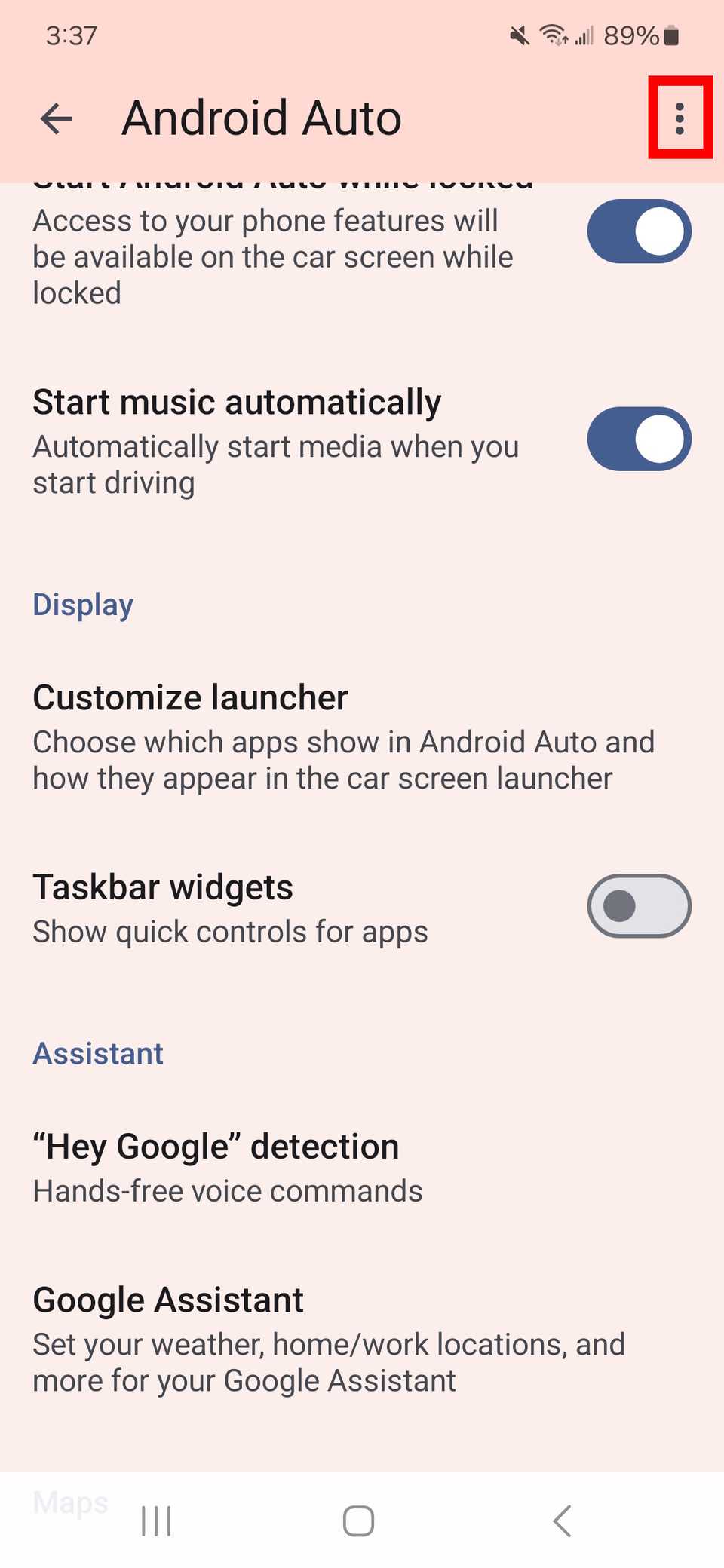The width and height of the screenshot is (724, 1568).
Task: Open the overflow menu in the app bar
Action: click(680, 118)
